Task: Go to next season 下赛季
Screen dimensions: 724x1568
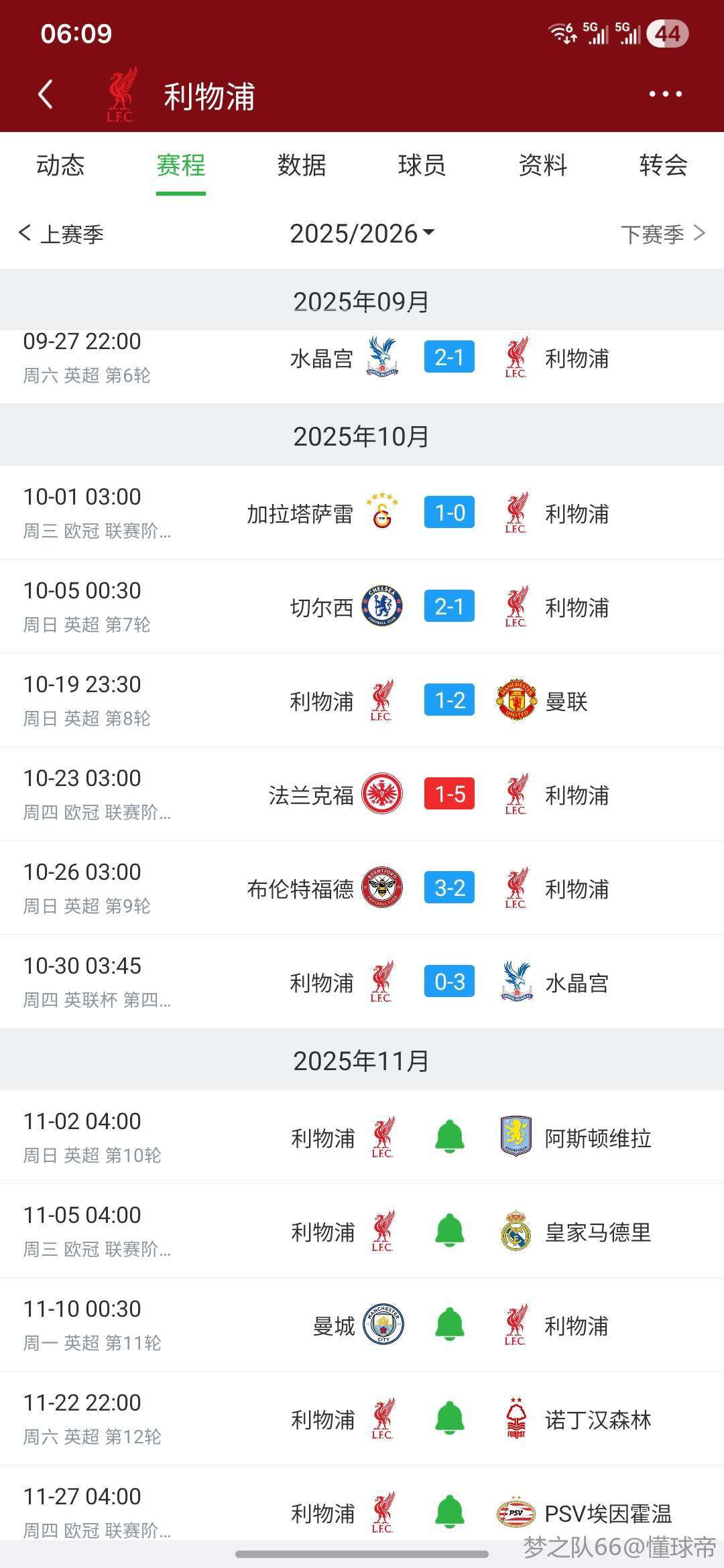Action: click(x=662, y=234)
